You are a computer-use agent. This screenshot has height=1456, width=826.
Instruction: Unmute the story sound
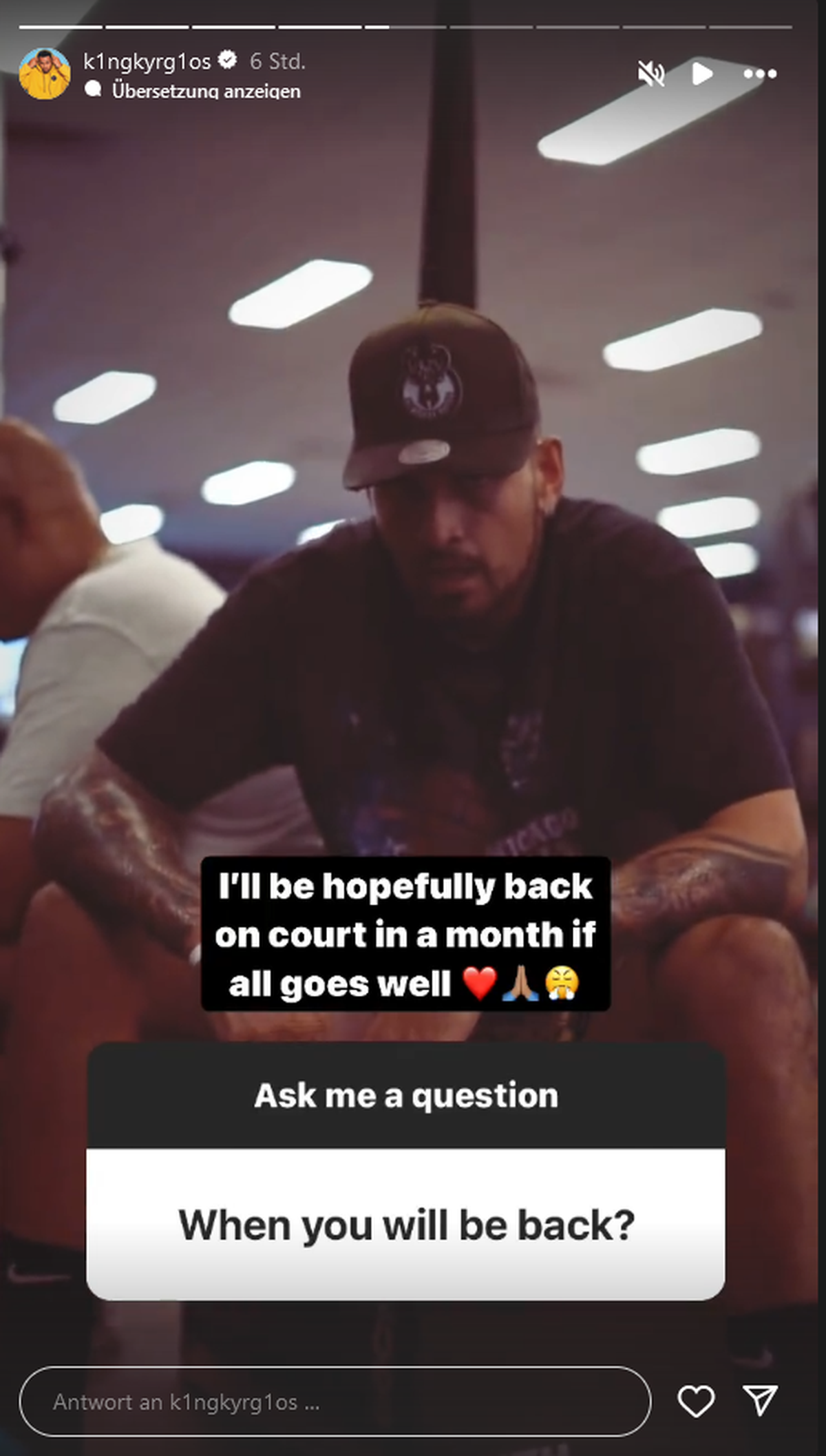pyautogui.click(x=650, y=73)
